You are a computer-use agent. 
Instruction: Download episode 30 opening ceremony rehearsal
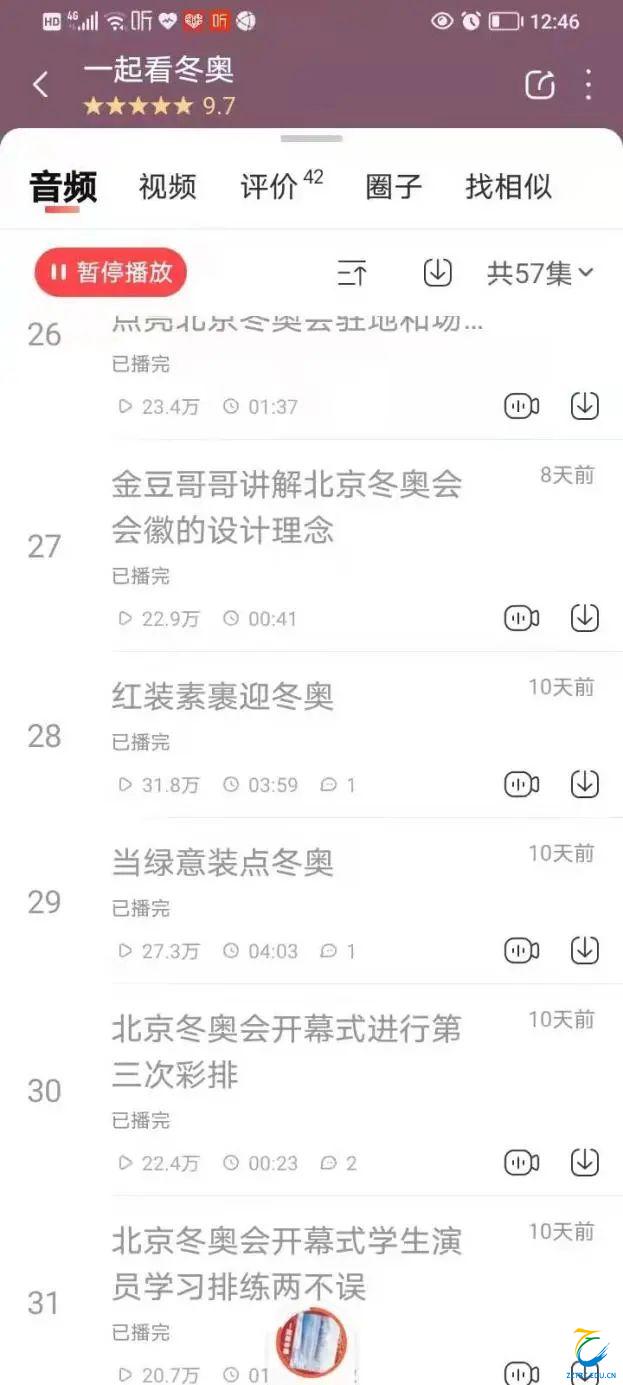[x=585, y=1162]
